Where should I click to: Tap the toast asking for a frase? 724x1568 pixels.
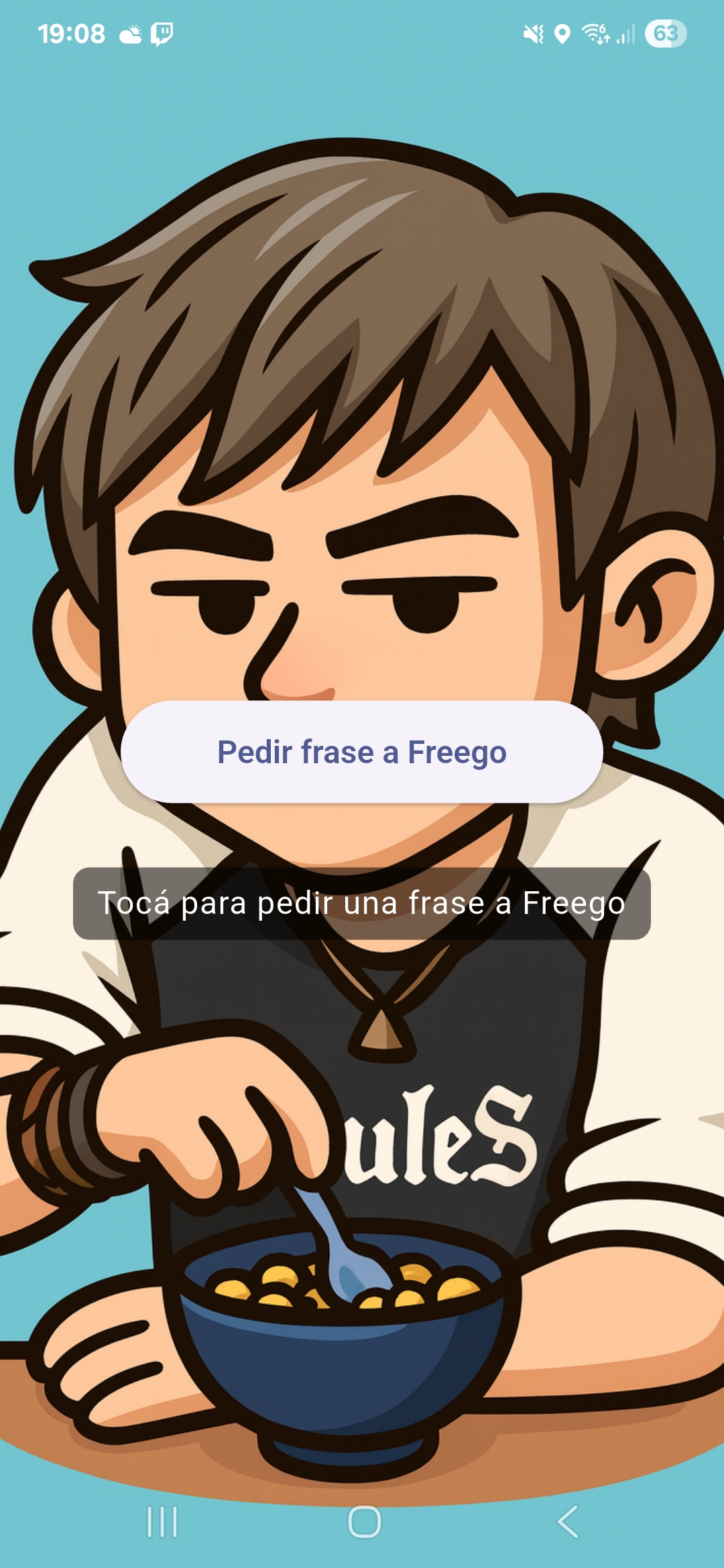[362, 902]
